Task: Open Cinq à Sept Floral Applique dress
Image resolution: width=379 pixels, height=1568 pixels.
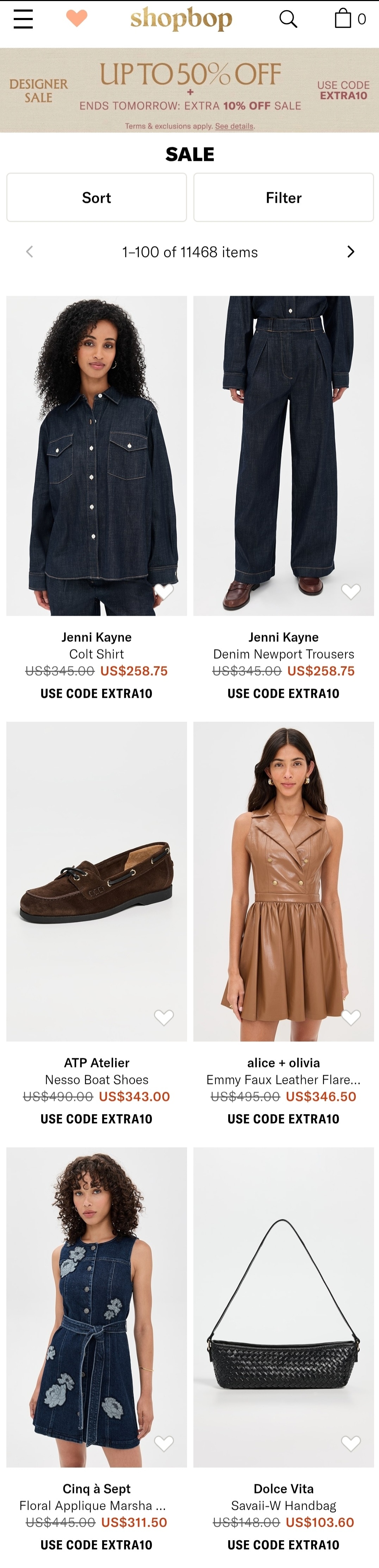Action: coord(96,1307)
